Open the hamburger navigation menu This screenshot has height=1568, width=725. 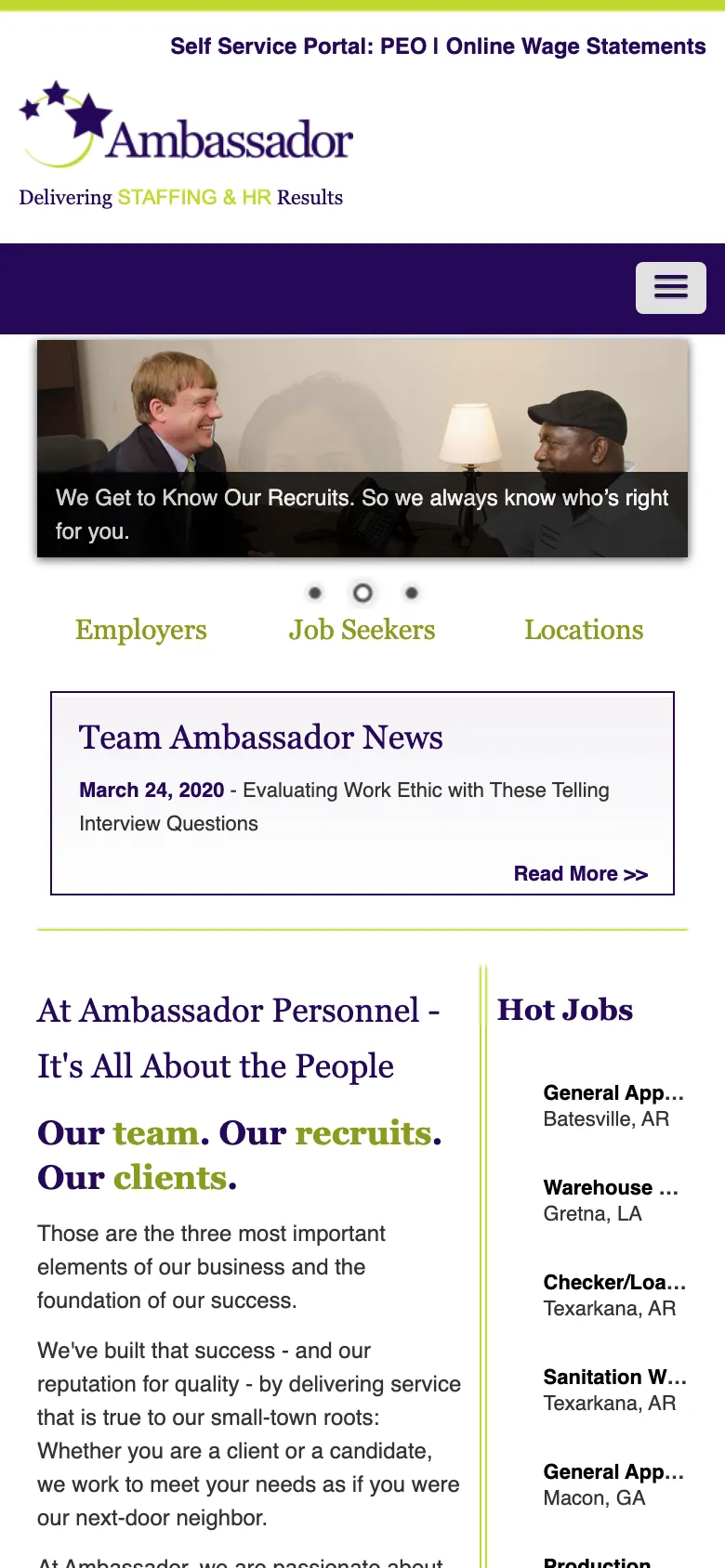click(670, 287)
